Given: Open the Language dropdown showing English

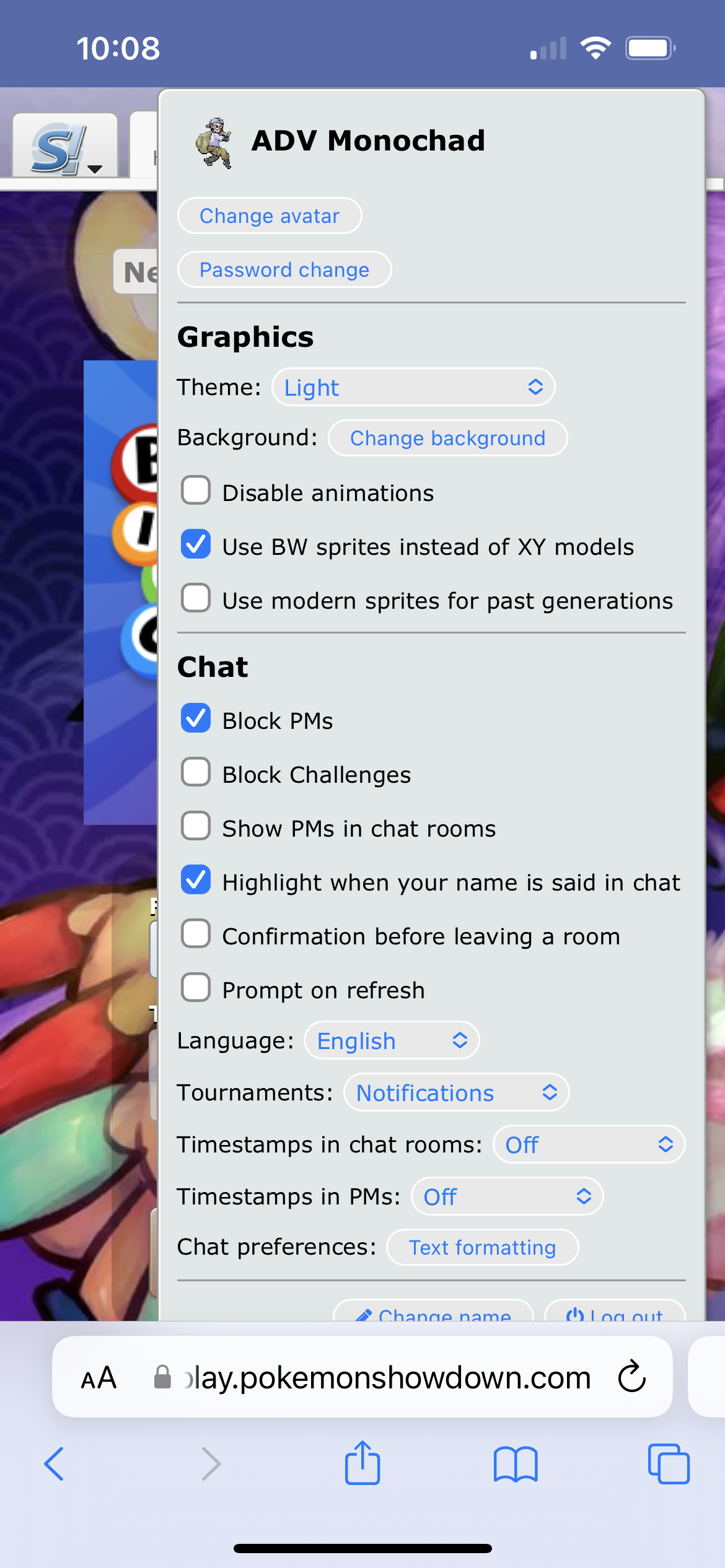Looking at the screenshot, I should 392,1041.
